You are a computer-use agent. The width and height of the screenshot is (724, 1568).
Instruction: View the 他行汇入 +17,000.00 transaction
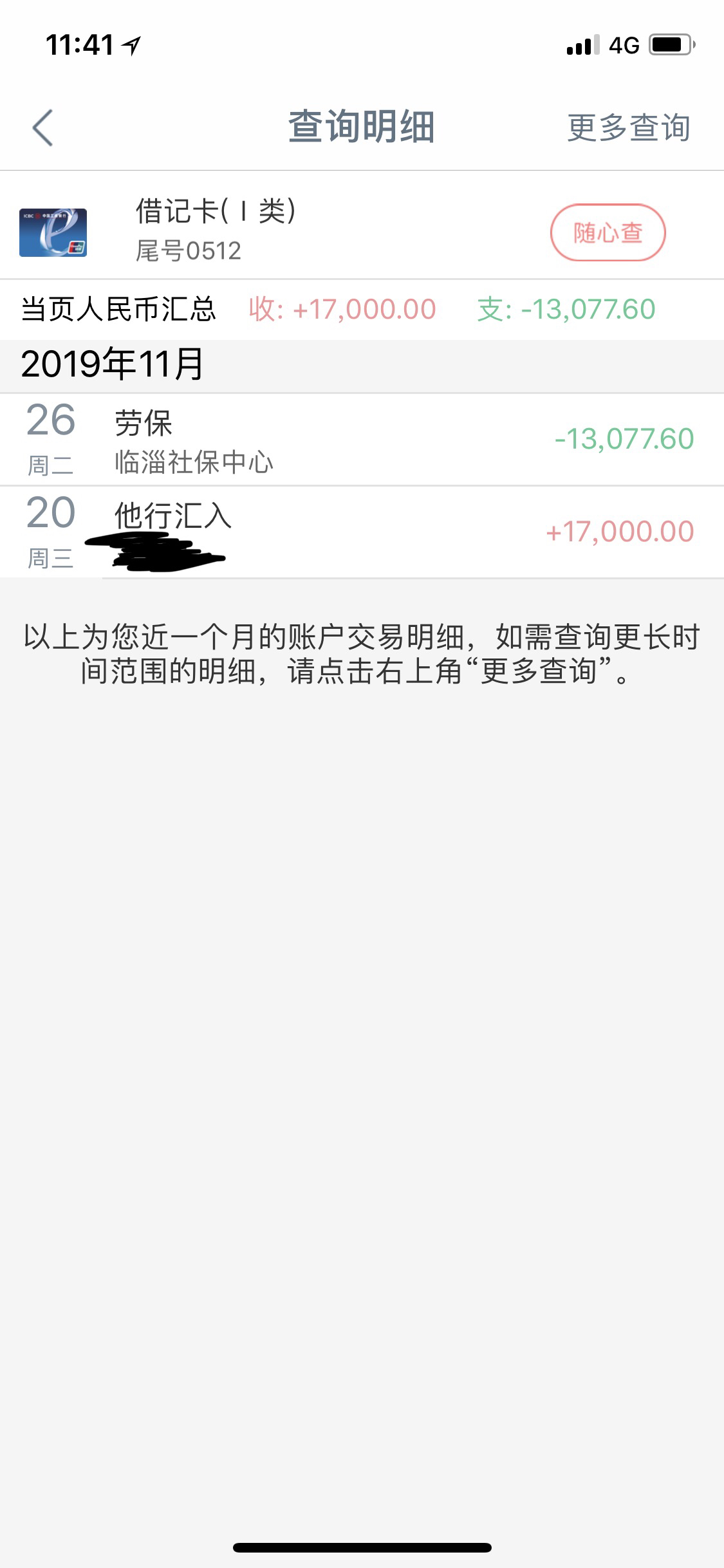coord(360,532)
